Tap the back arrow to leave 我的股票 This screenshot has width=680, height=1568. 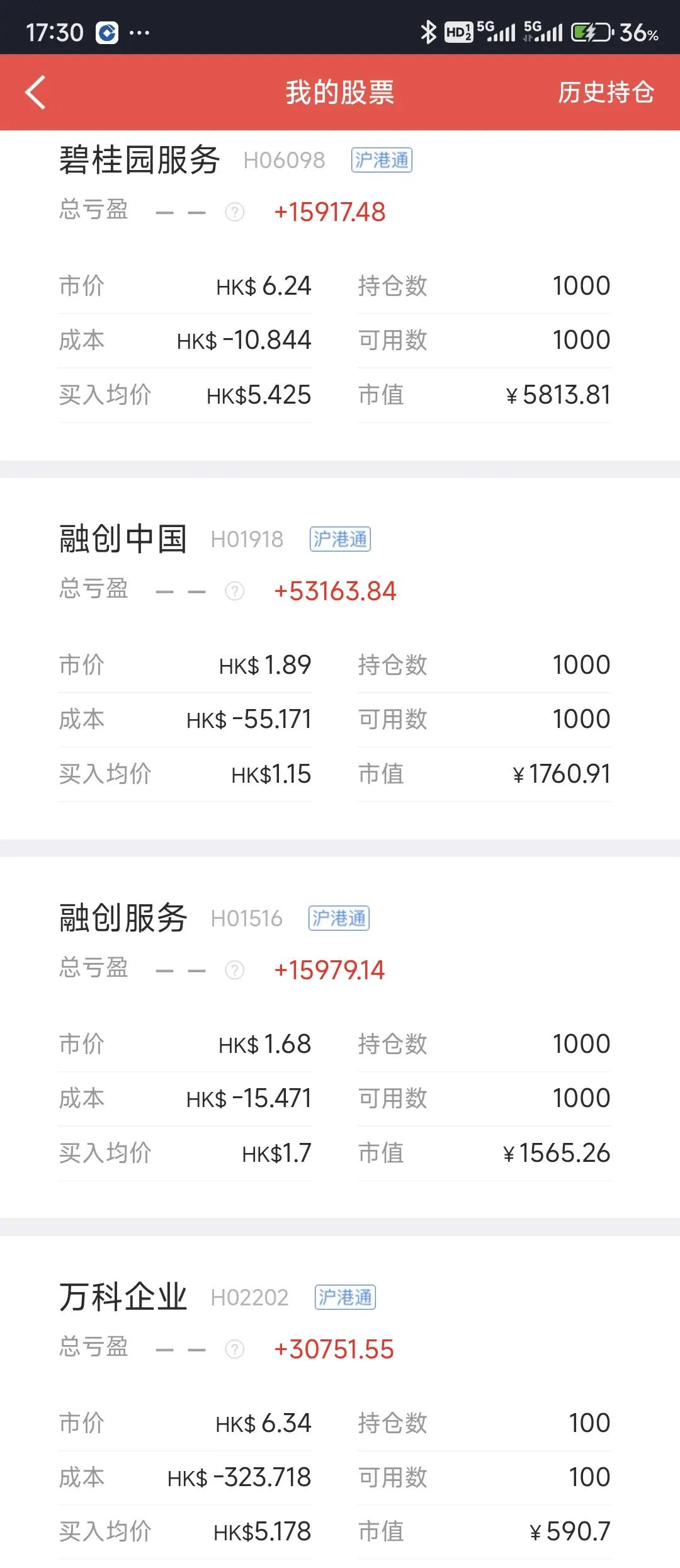click(35, 92)
